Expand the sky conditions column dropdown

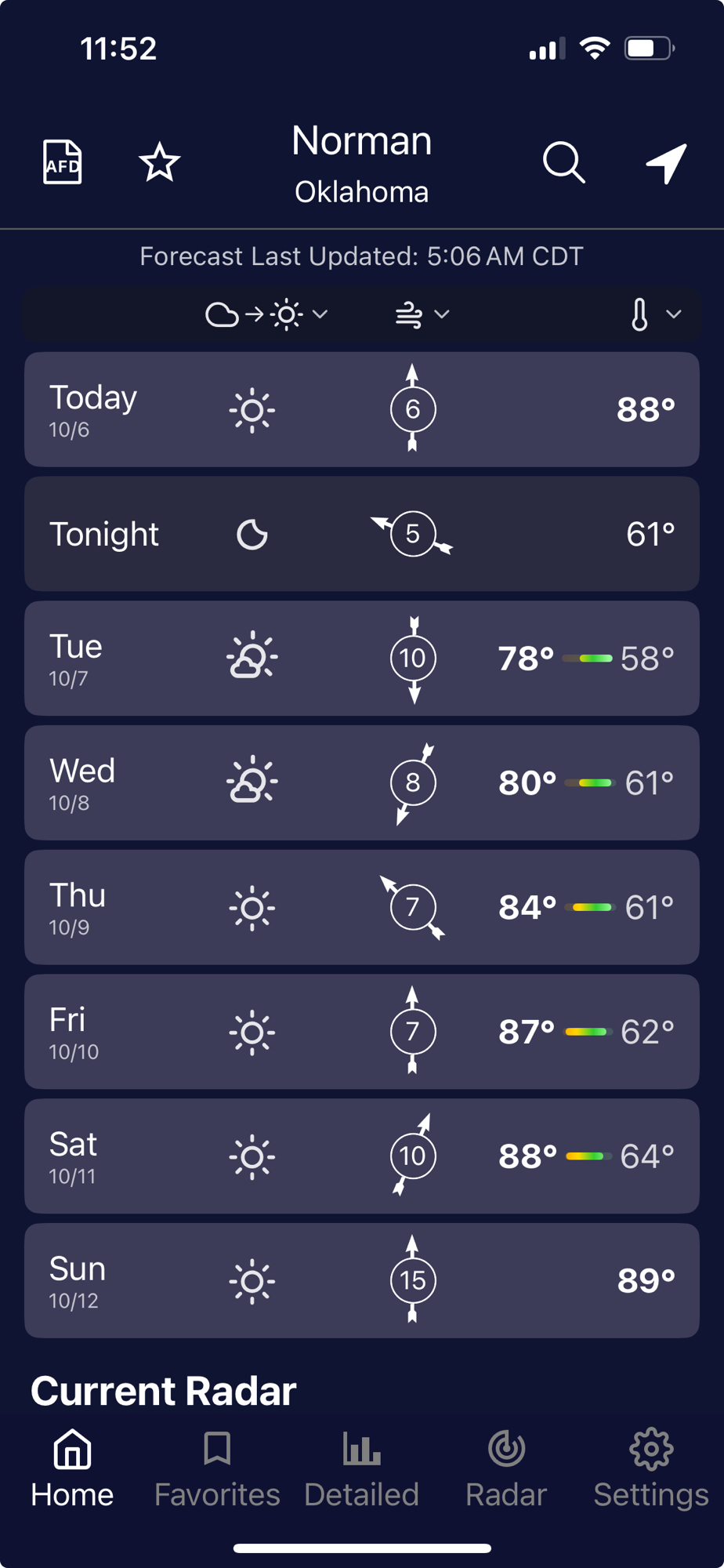click(266, 314)
